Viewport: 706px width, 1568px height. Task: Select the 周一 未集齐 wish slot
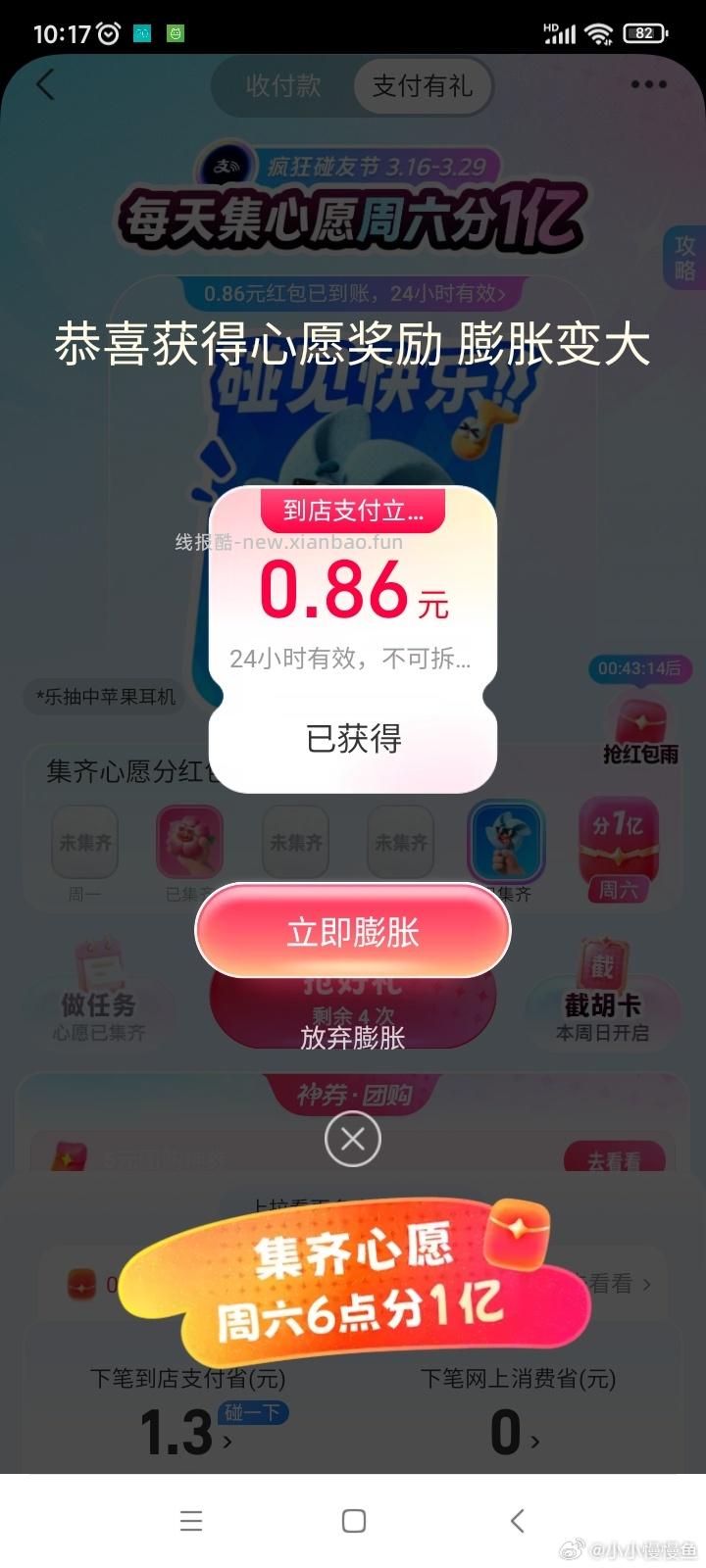(84, 841)
